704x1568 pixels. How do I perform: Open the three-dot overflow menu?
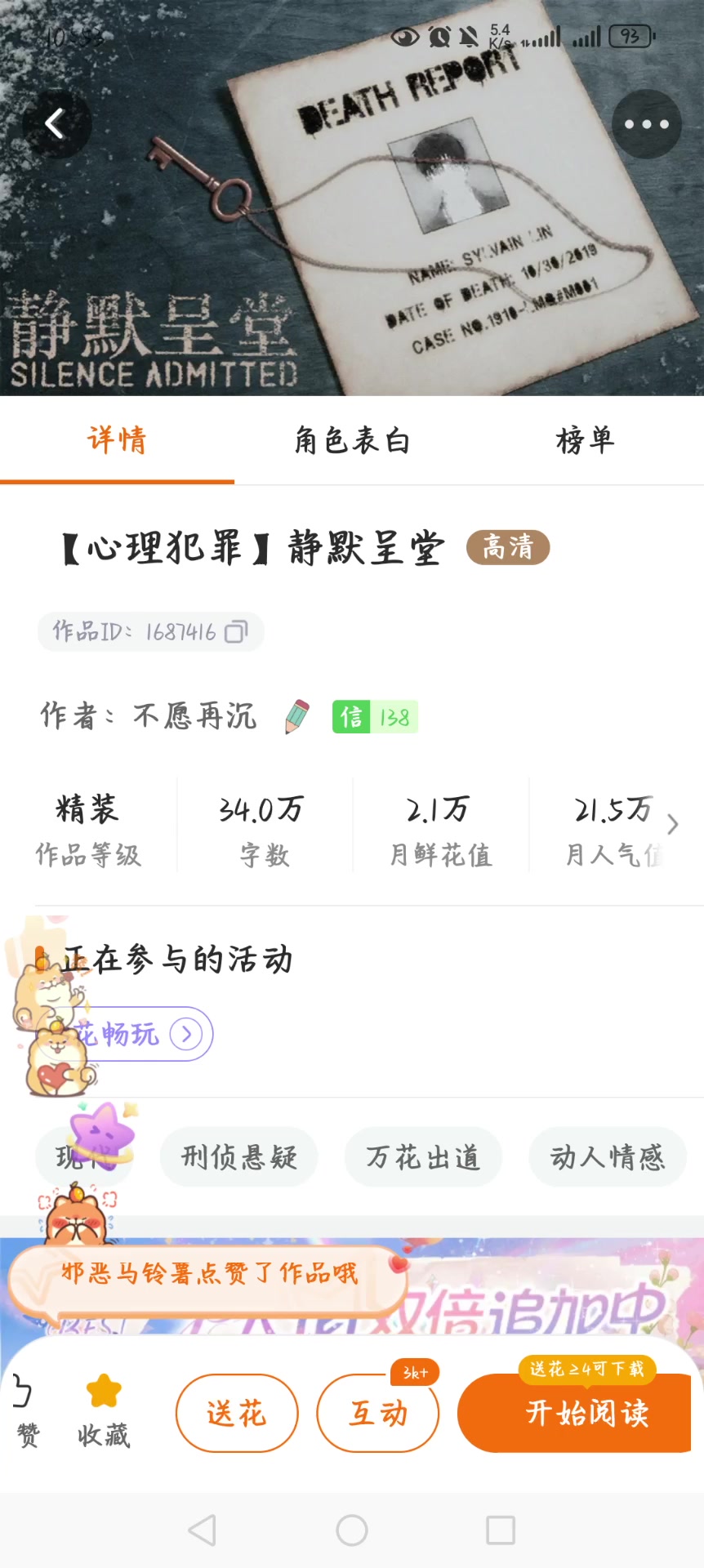pos(646,124)
